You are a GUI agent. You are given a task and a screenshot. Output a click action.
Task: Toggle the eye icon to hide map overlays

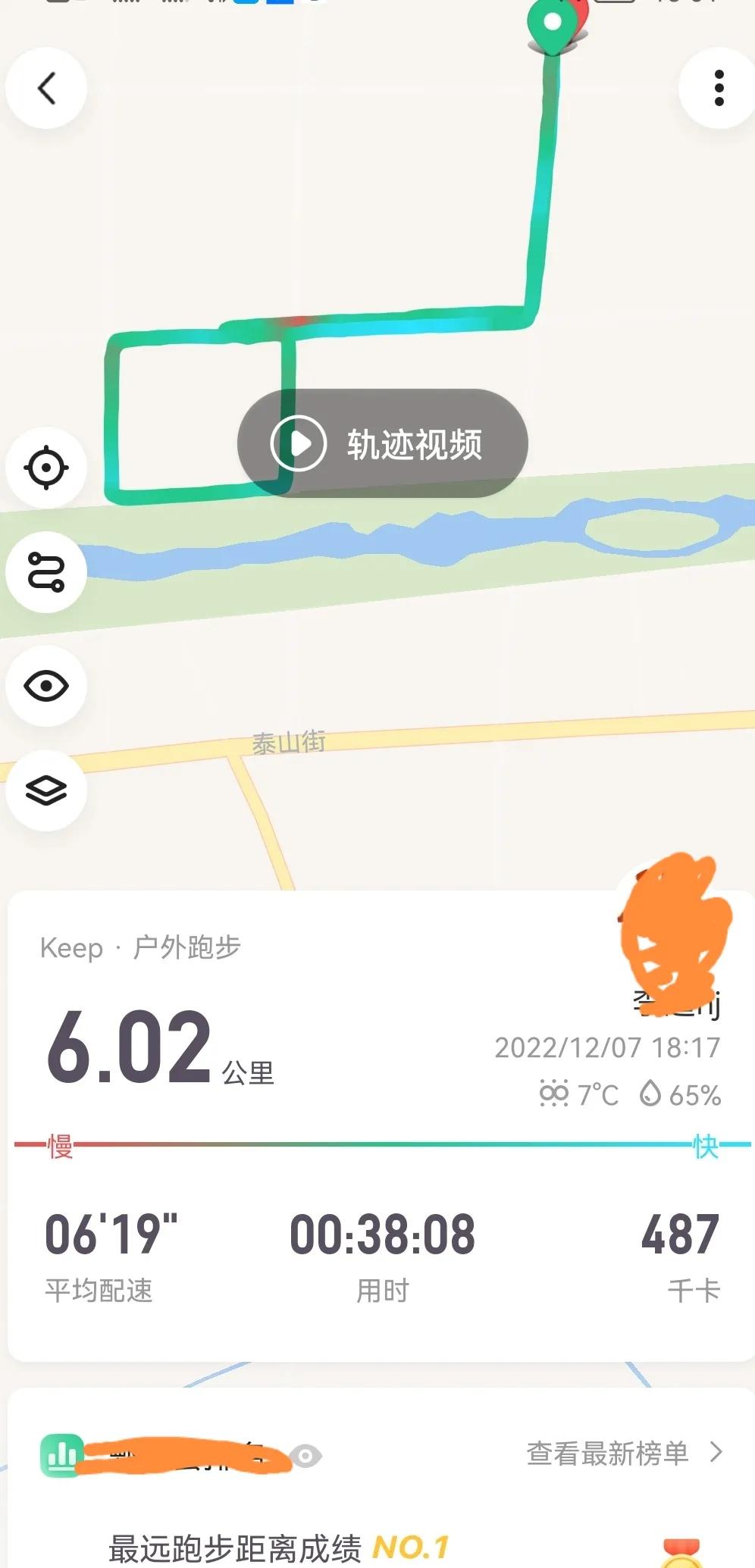(46, 684)
